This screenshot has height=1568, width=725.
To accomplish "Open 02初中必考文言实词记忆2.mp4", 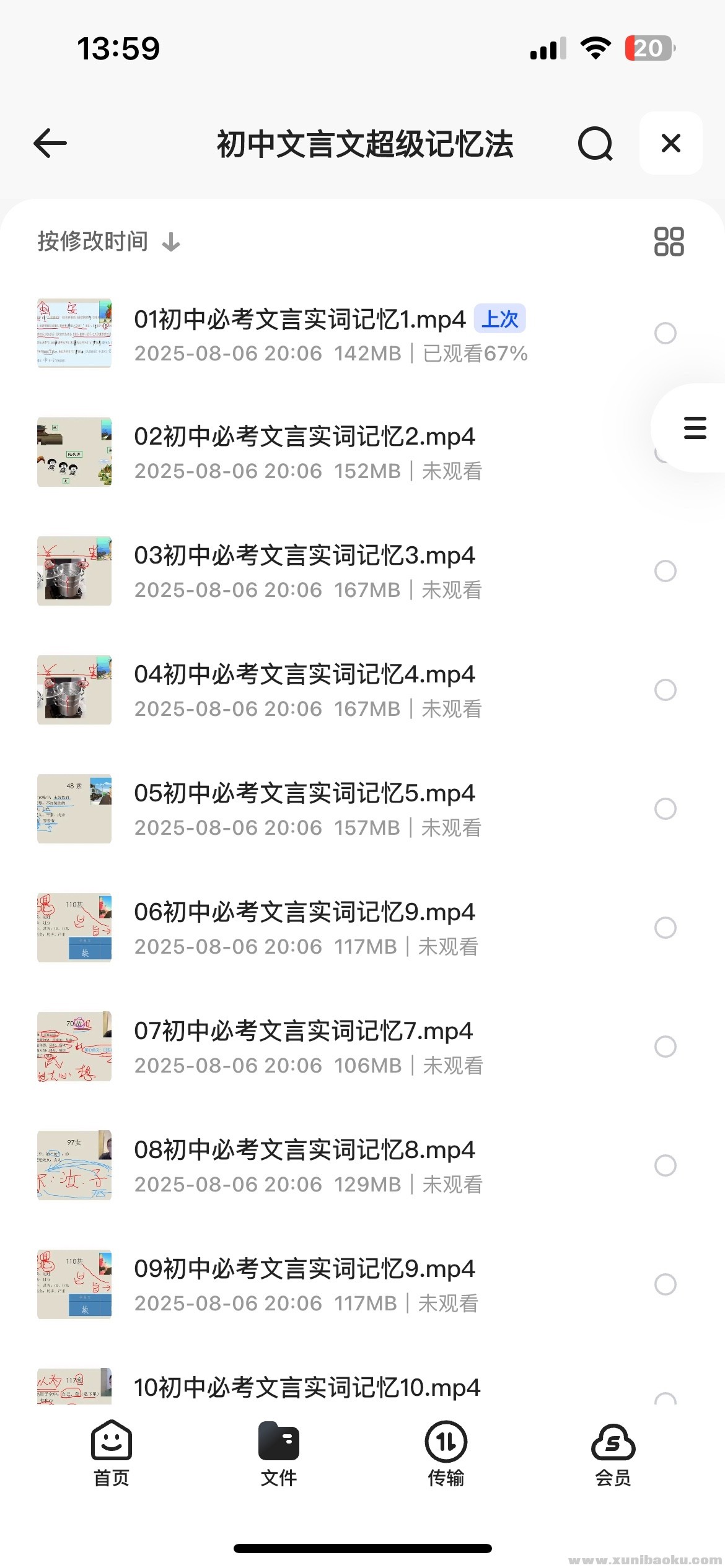I will click(304, 437).
